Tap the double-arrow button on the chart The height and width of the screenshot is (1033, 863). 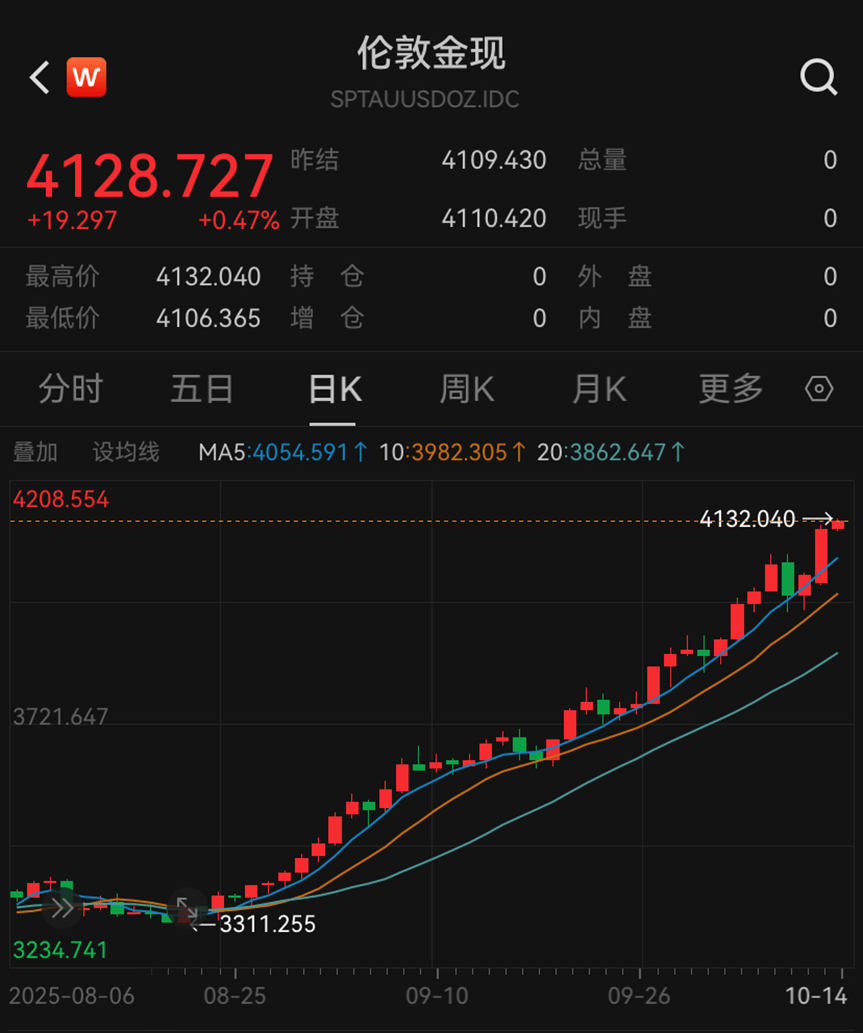click(x=62, y=908)
